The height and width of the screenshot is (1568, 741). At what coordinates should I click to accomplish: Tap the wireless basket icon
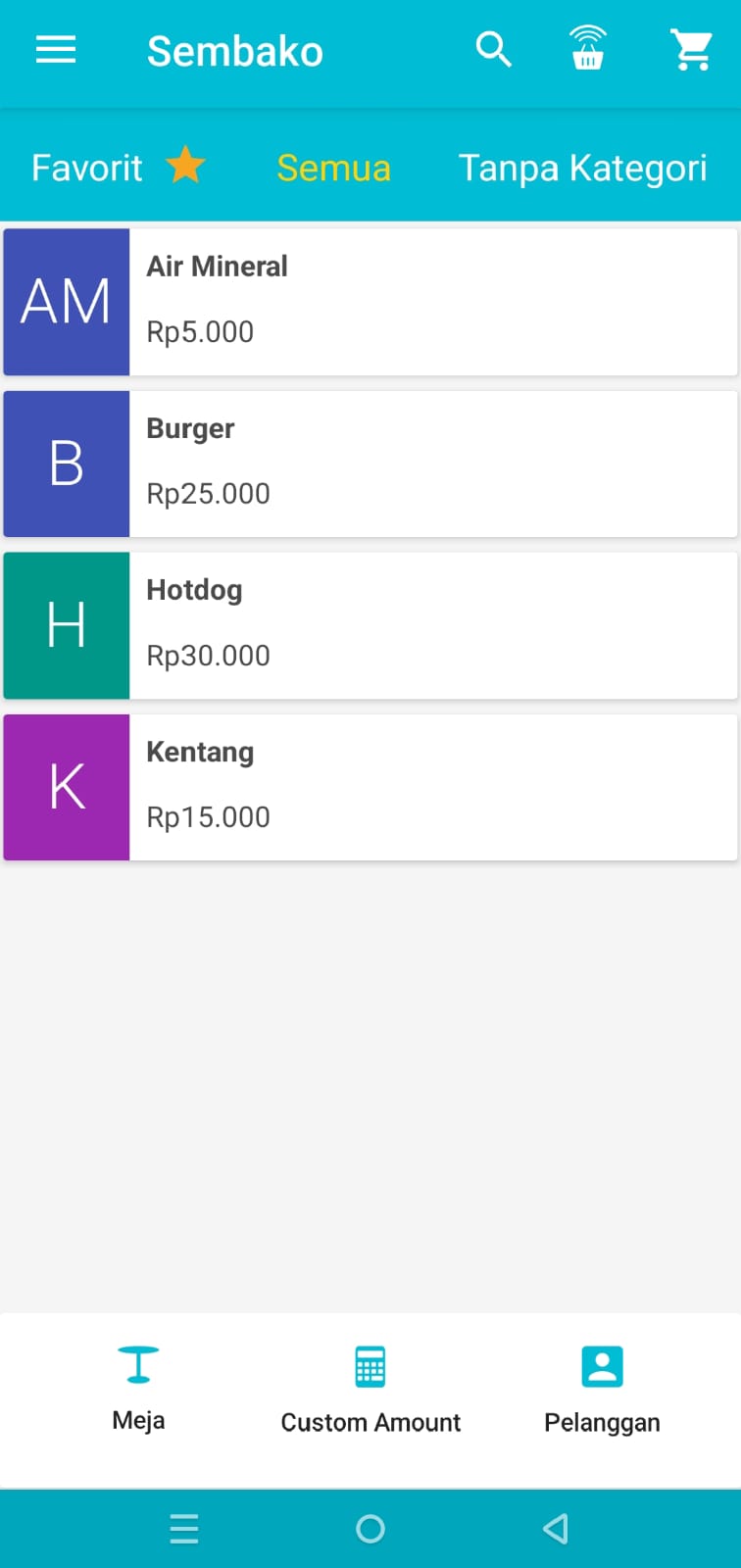pos(588,49)
